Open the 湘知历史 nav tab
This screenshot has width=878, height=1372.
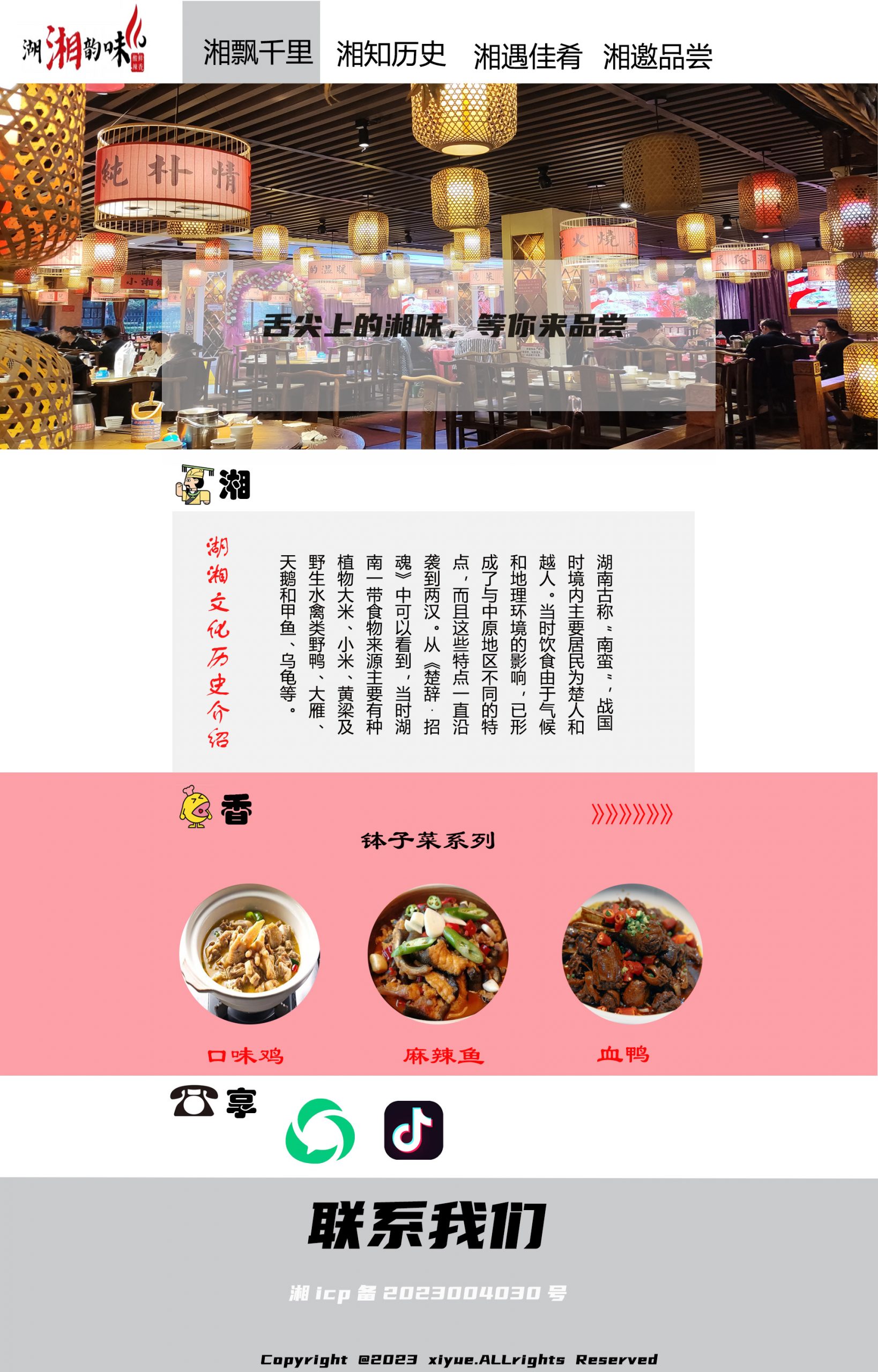[391, 55]
